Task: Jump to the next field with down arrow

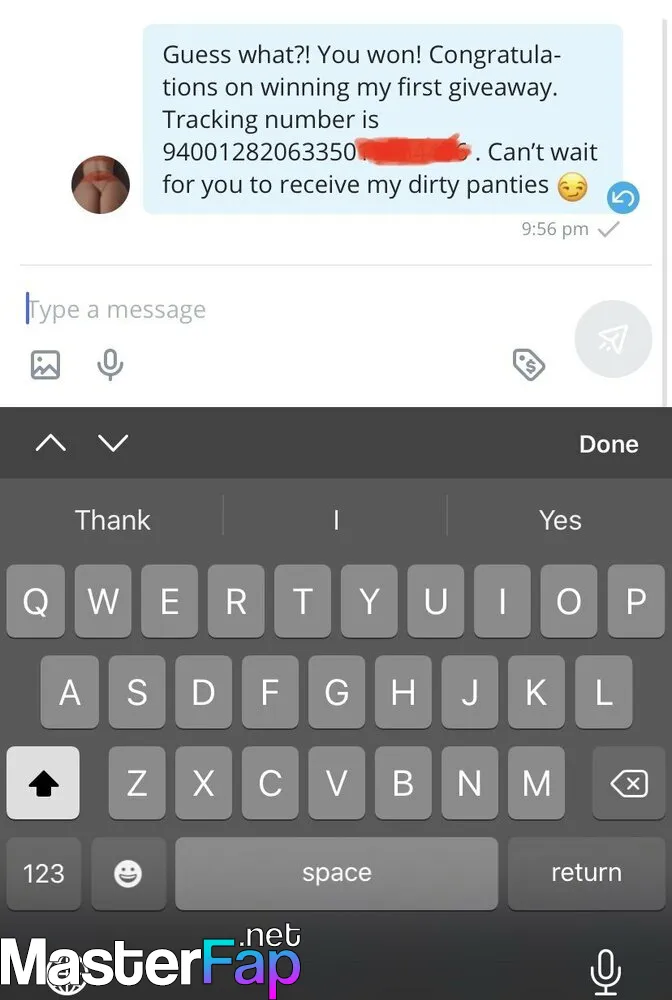Action: [114, 443]
